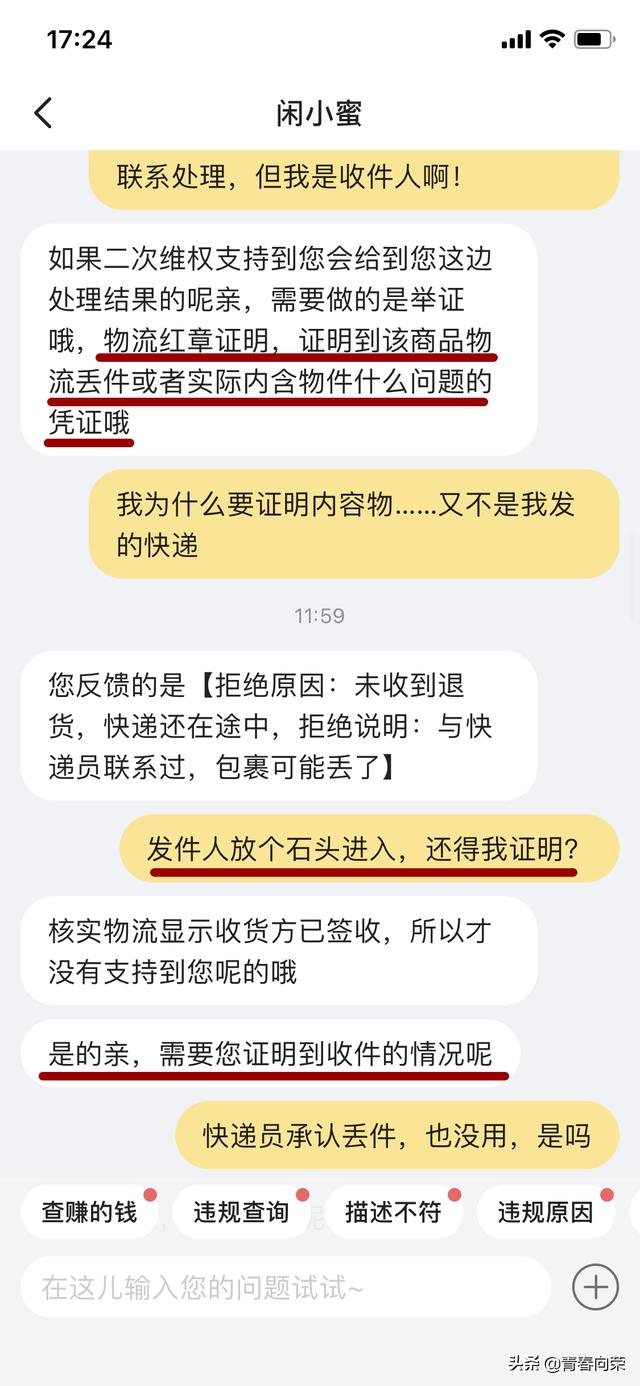Image resolution: width=640 pixels, height=1386 pixels.
Task: Go back from the 闲小蜜 chat
Action: pos(43,113)
